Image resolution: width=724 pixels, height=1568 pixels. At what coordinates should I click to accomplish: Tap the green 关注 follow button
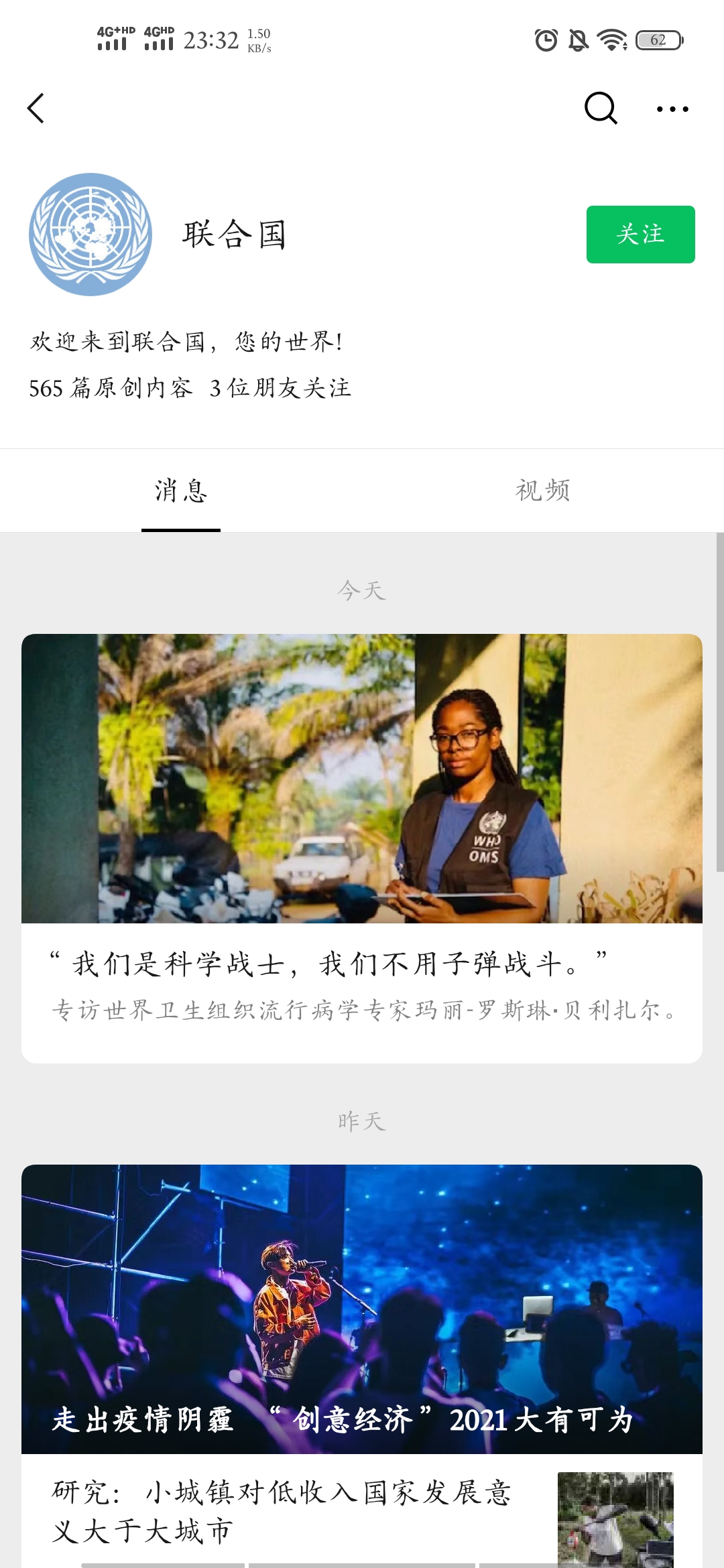click(x=641, y=235)
